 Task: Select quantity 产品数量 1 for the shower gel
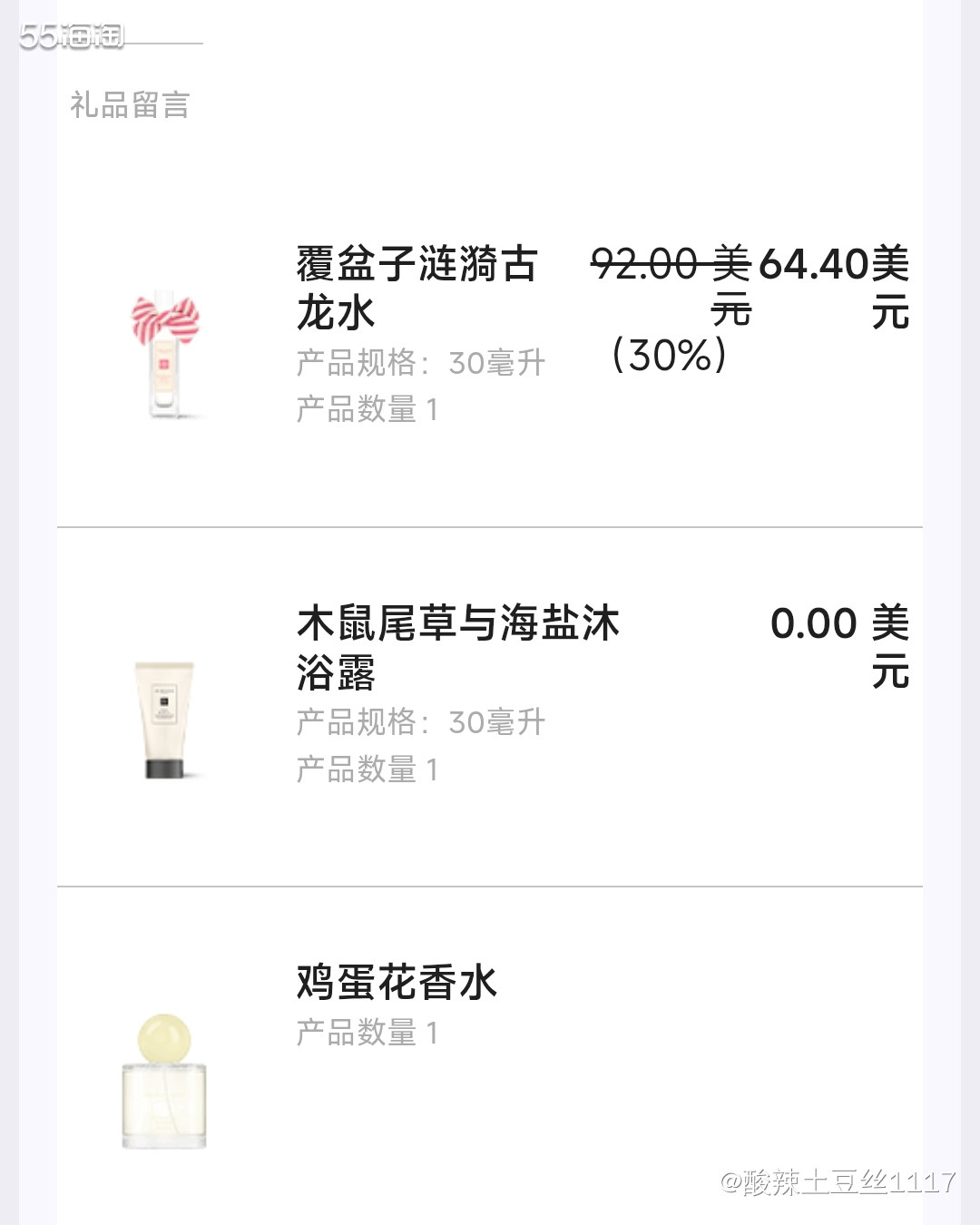366,769
